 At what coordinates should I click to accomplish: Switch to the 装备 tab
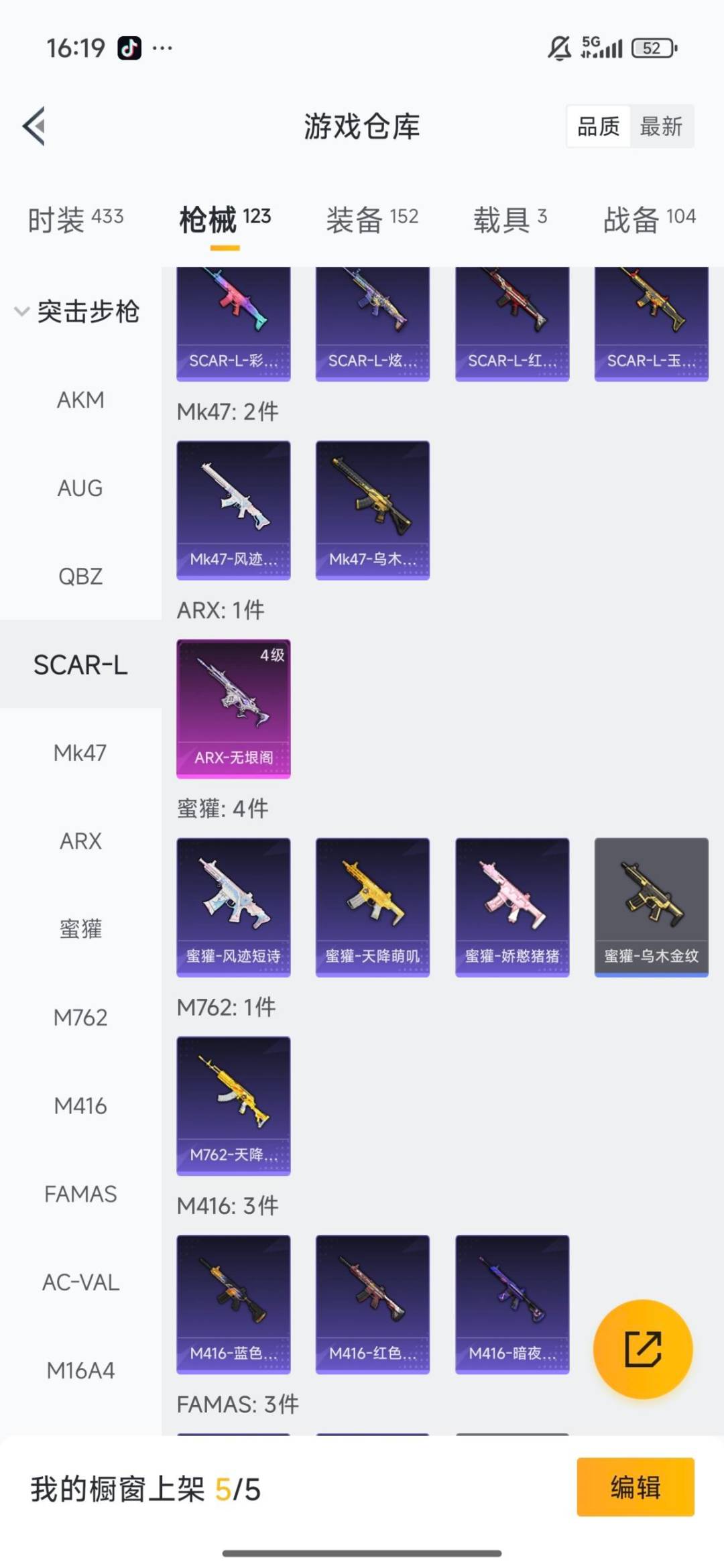[372, 219]
